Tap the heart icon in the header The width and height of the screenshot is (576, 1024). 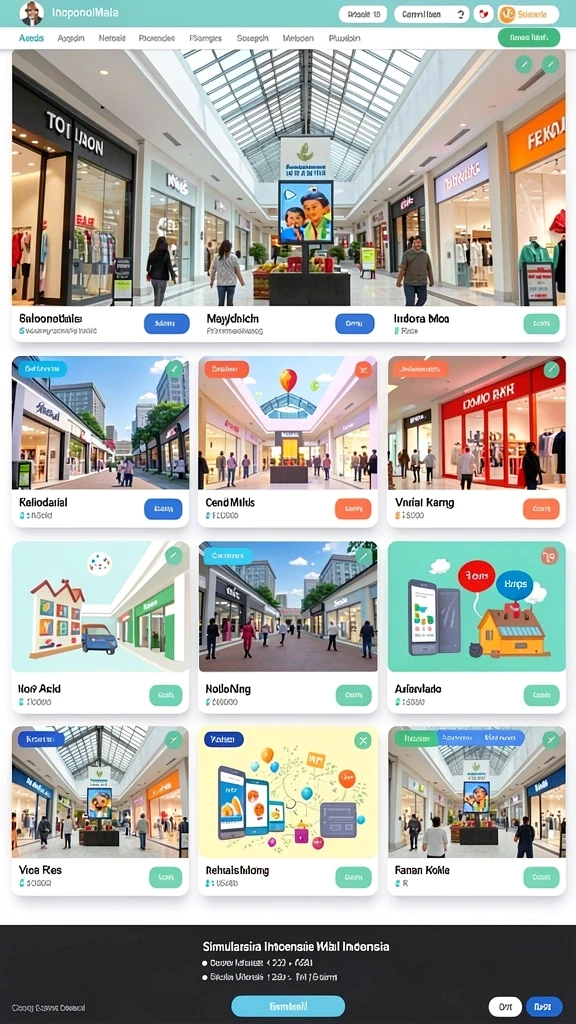click(483, 14)
